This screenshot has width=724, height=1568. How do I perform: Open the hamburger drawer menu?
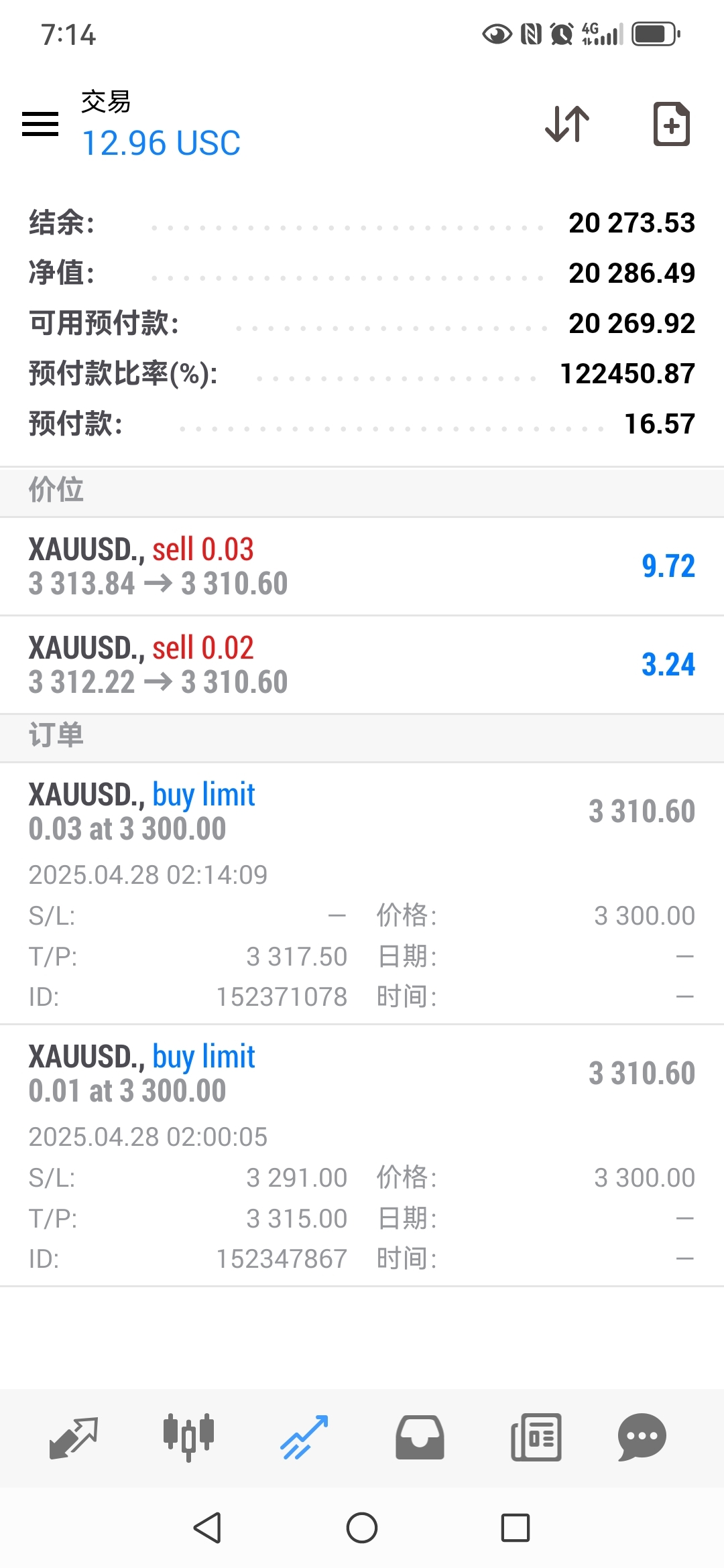40,124
